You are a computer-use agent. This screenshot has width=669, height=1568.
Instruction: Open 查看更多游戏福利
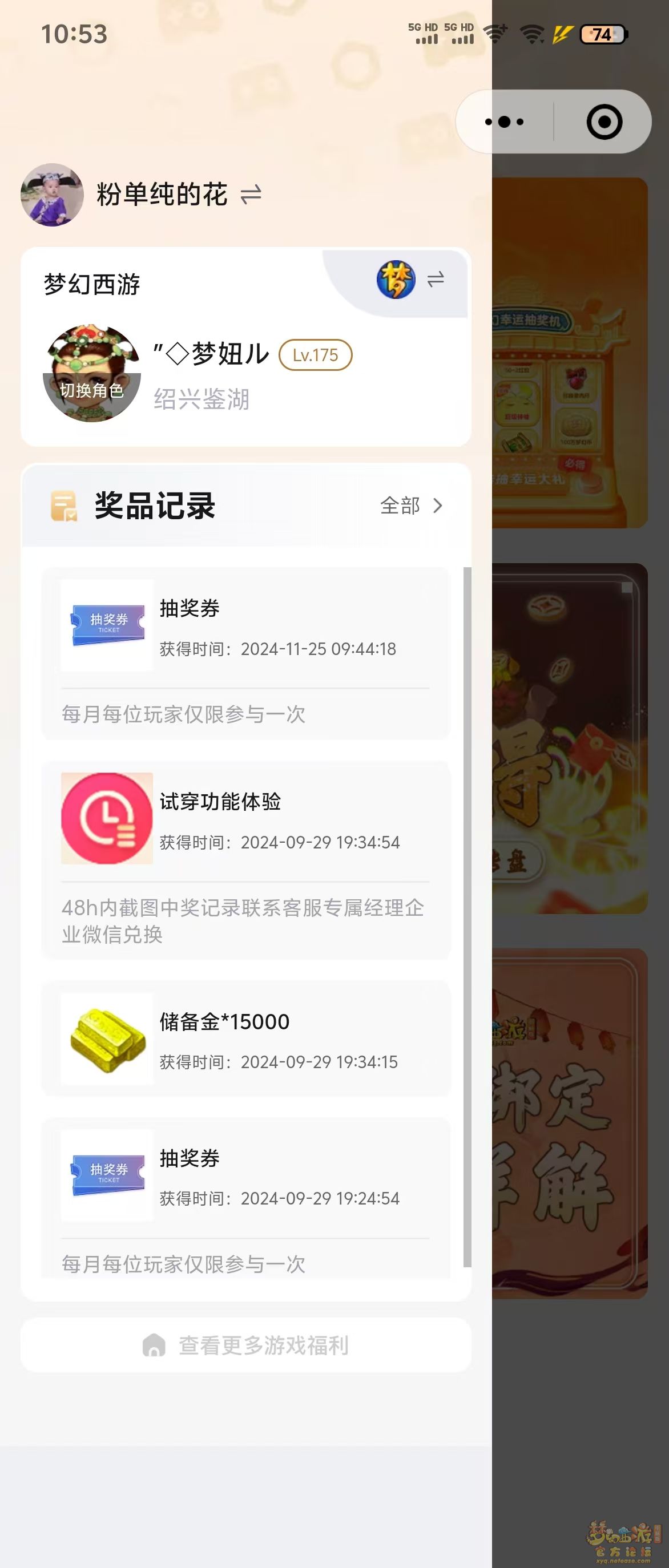coord(246,1345)
